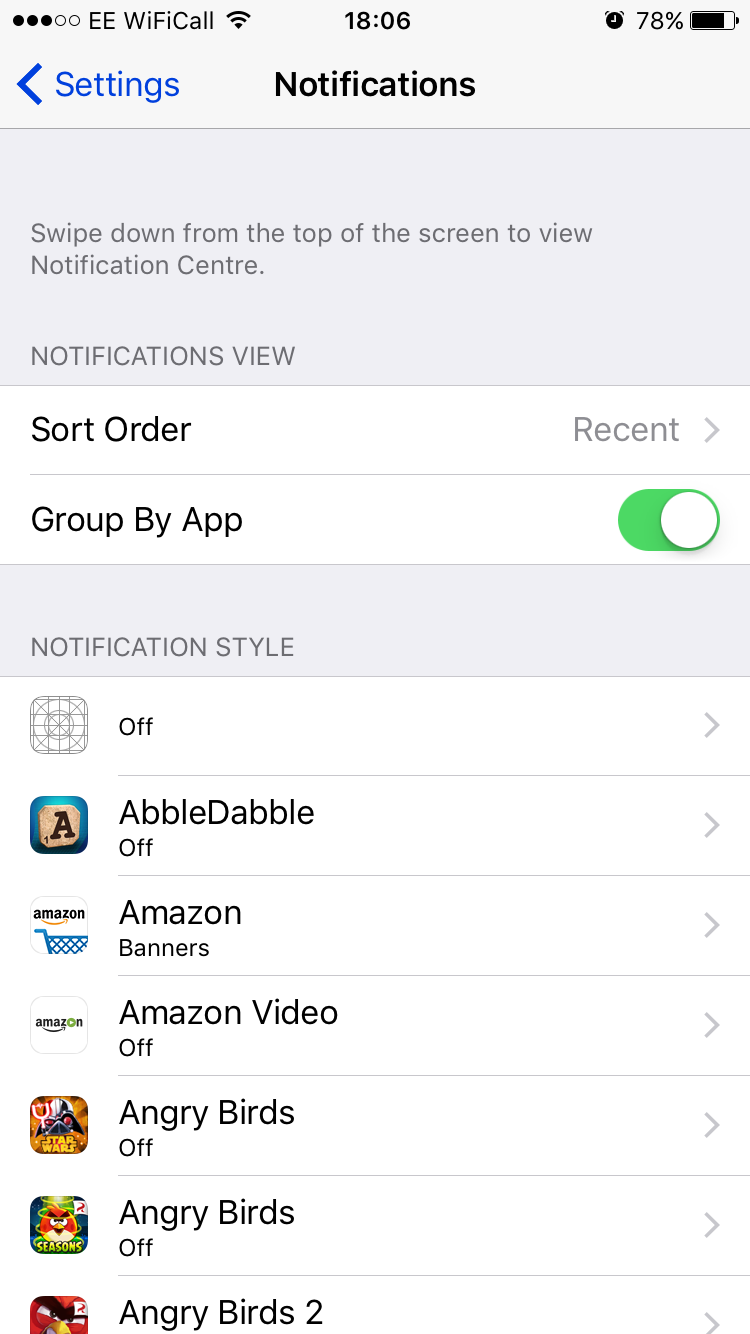Go back to Settings

tap(98, 85)
